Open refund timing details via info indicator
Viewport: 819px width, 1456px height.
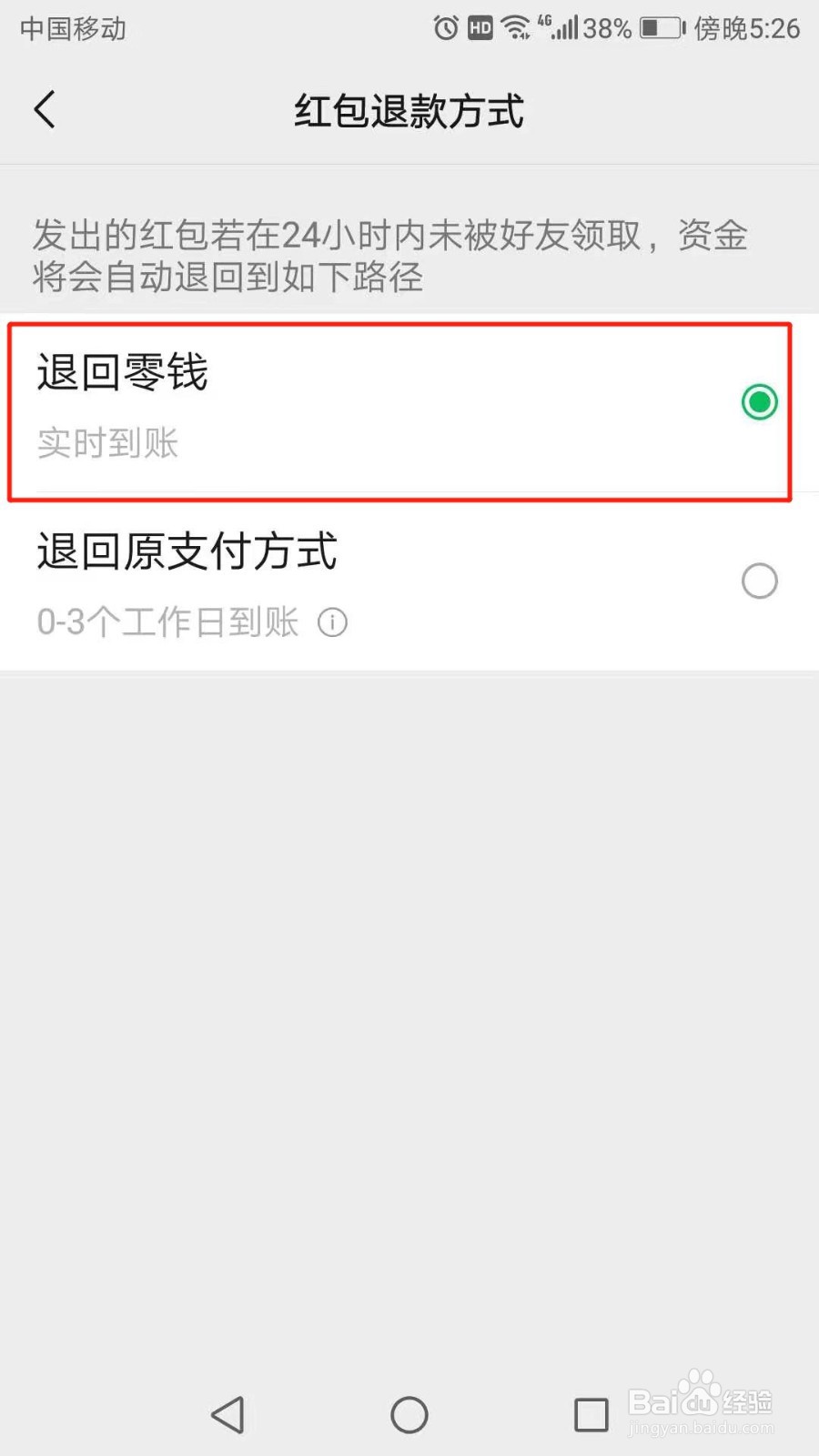333,622
